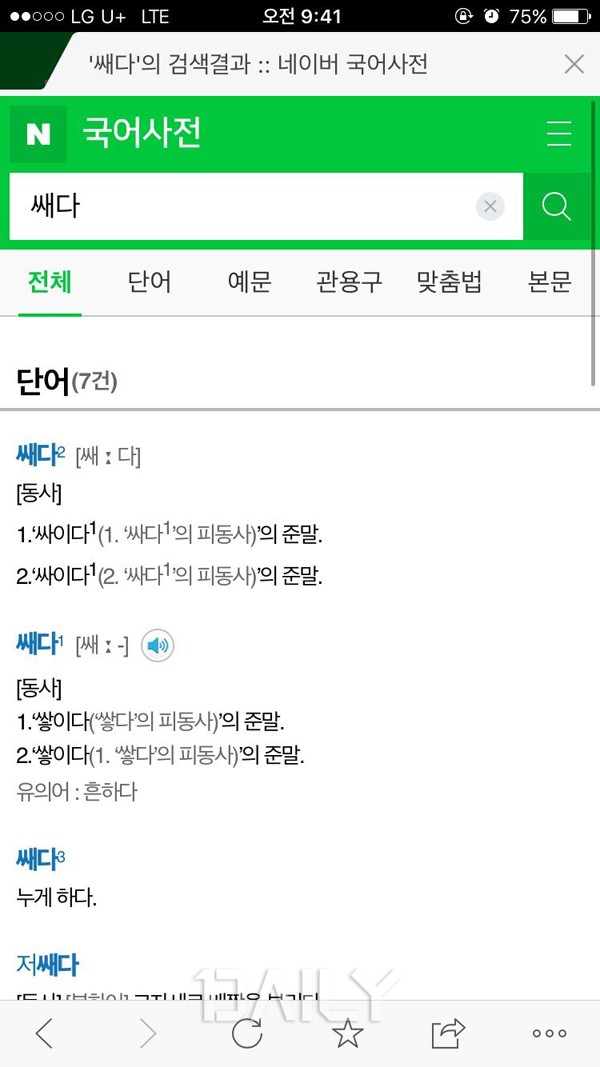Clear the search text 쌔다
This screenshot has height=1067, width=600.
tap(489, 207)
